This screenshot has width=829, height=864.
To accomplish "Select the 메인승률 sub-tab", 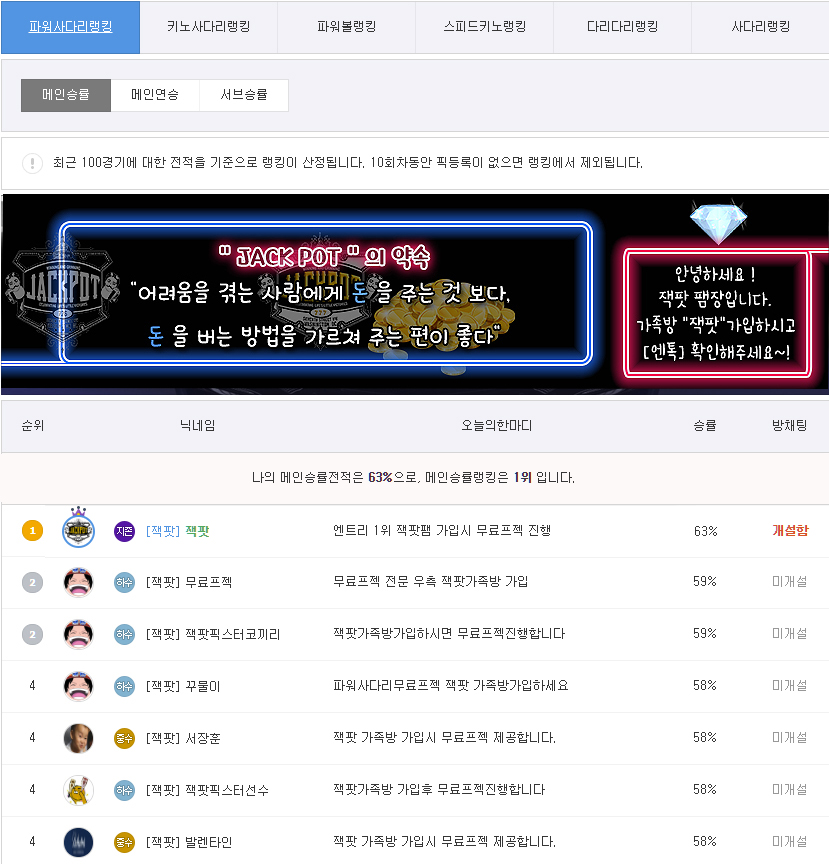I will click(66, 95).
